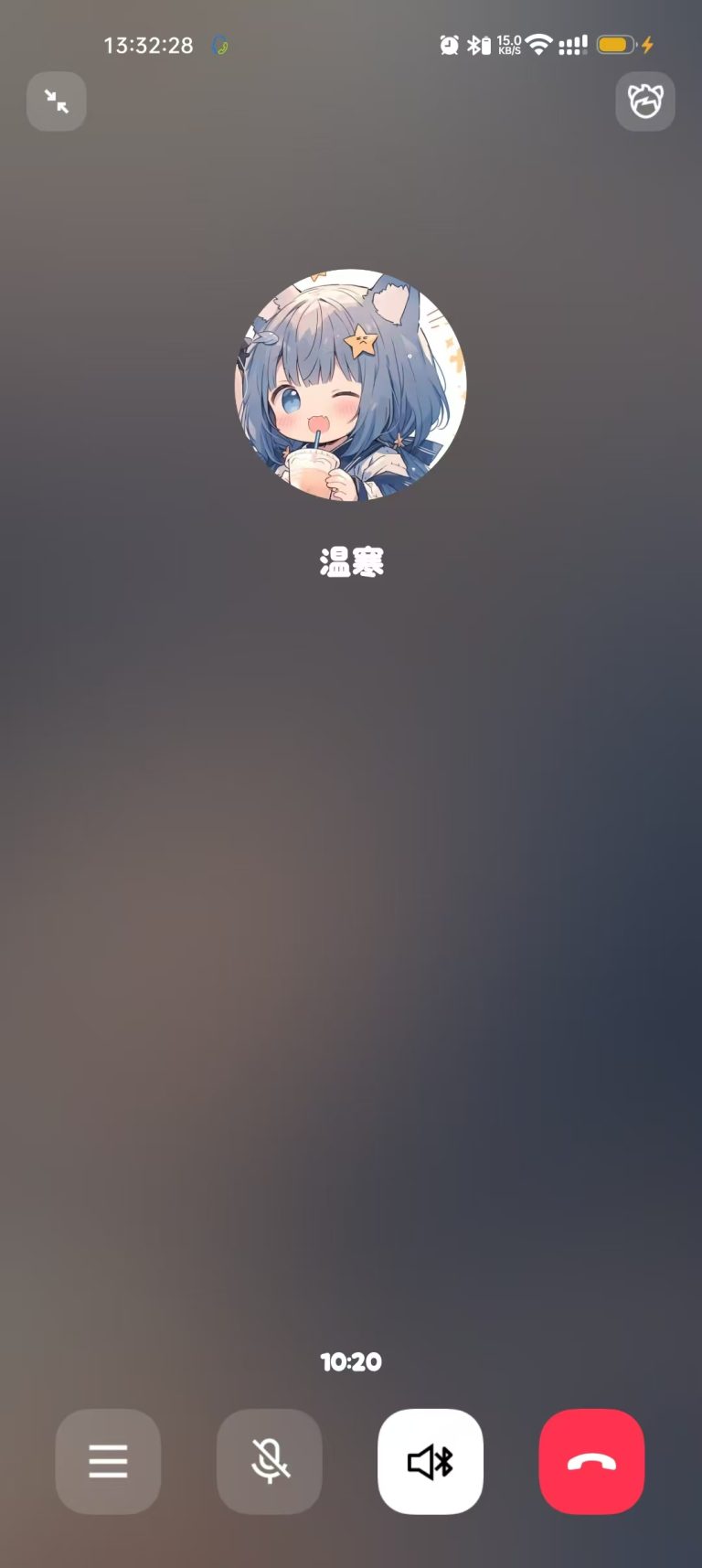Tap the charging bolt icon

pyautogui.click(x=647, y=43)
